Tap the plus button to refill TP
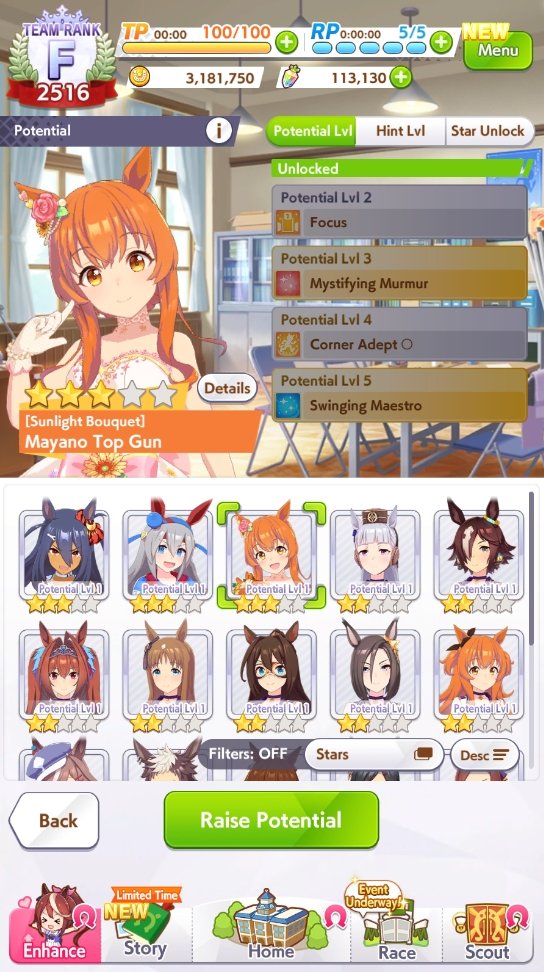Image resolution: width=544 pixels, height=972 pixels. tap(286, 43)
